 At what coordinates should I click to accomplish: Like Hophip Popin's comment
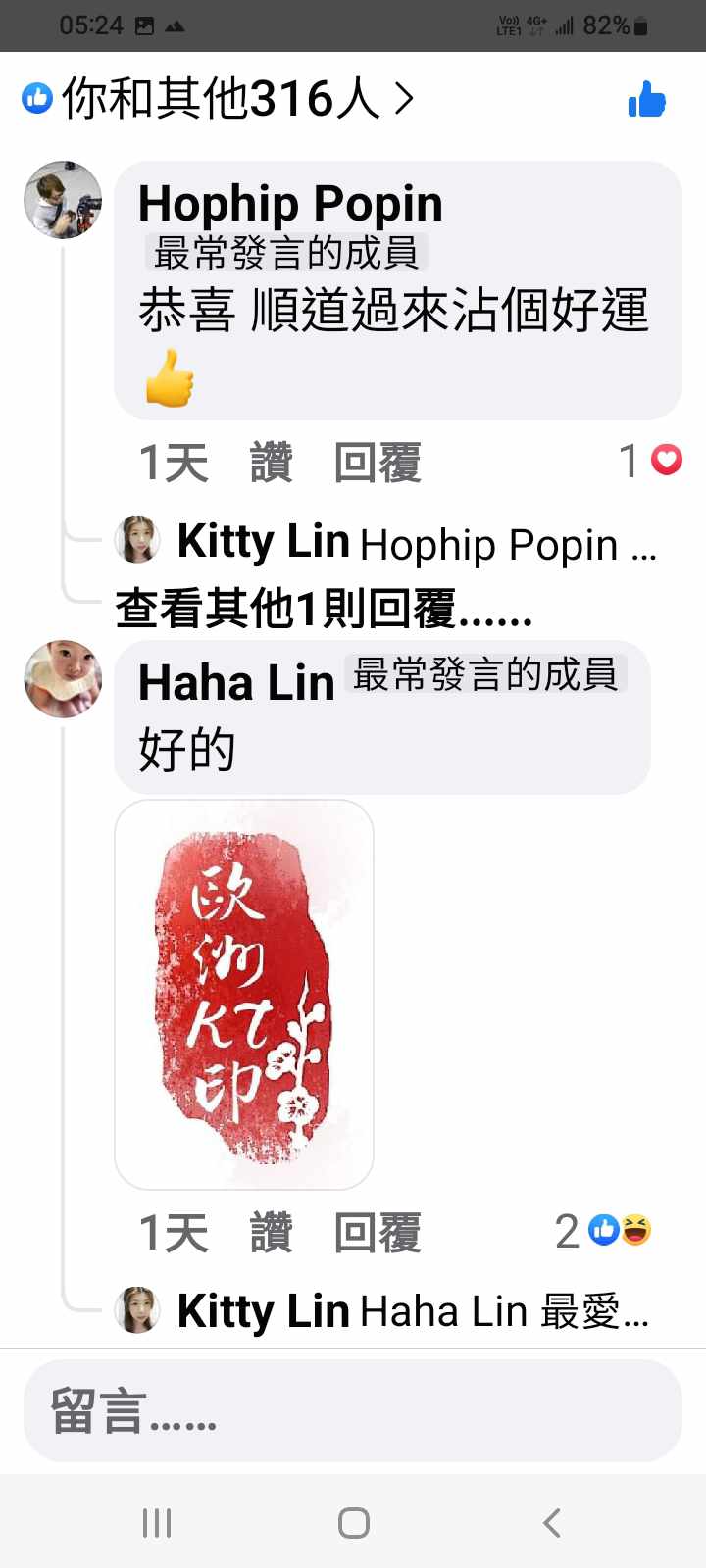272,463
